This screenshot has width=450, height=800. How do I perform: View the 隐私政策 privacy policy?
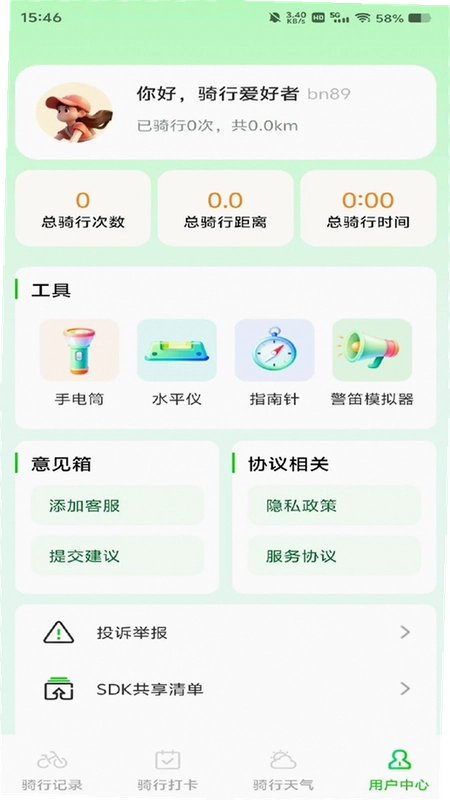click(x=334, y=506)
